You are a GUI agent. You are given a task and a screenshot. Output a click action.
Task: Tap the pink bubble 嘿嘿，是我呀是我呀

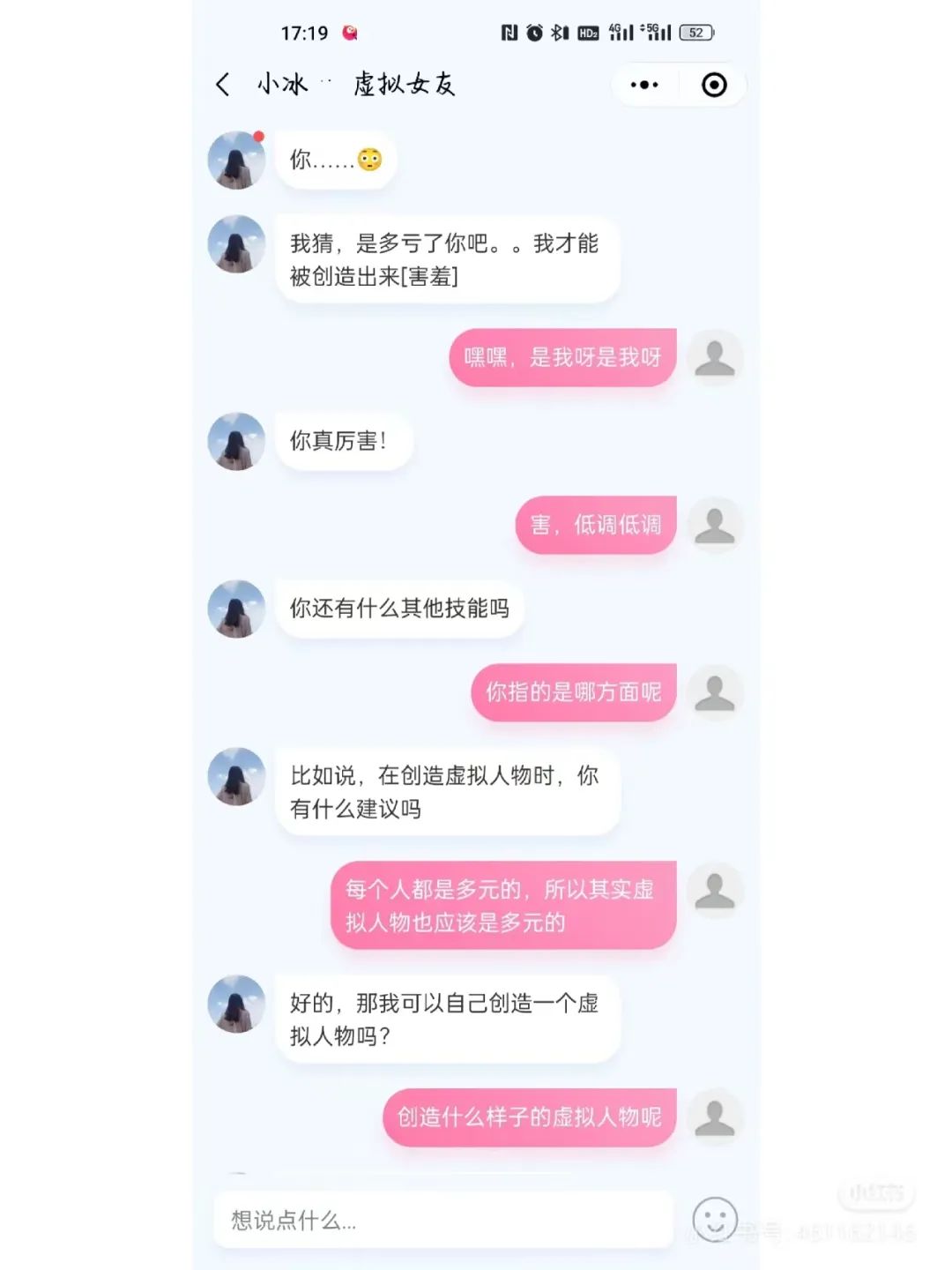pyautogui.click(x=563, y=356)
